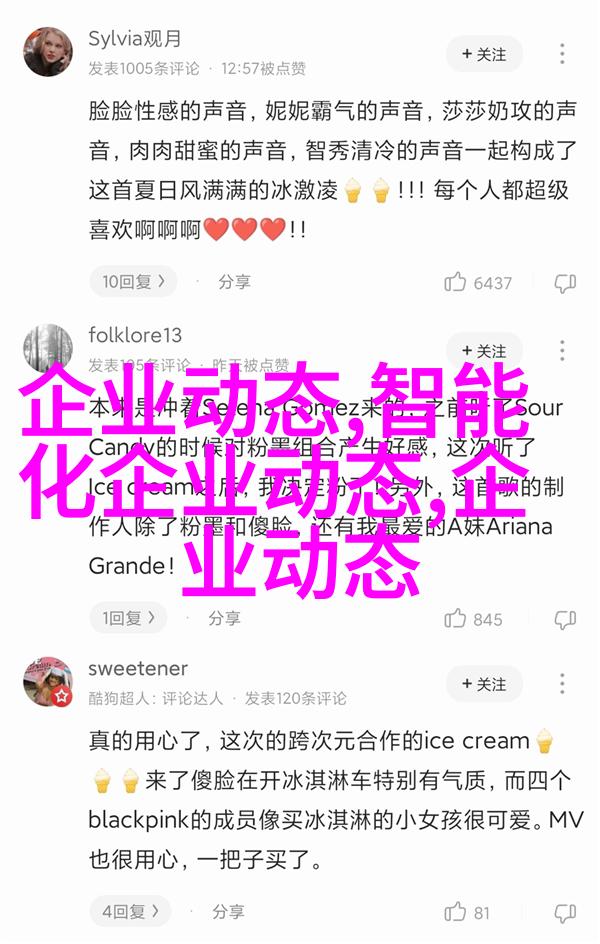The width and height of the screenshot is (600, 944).
Task: View the 1 reply under folklore13's comment
Action: pos(129,618)
